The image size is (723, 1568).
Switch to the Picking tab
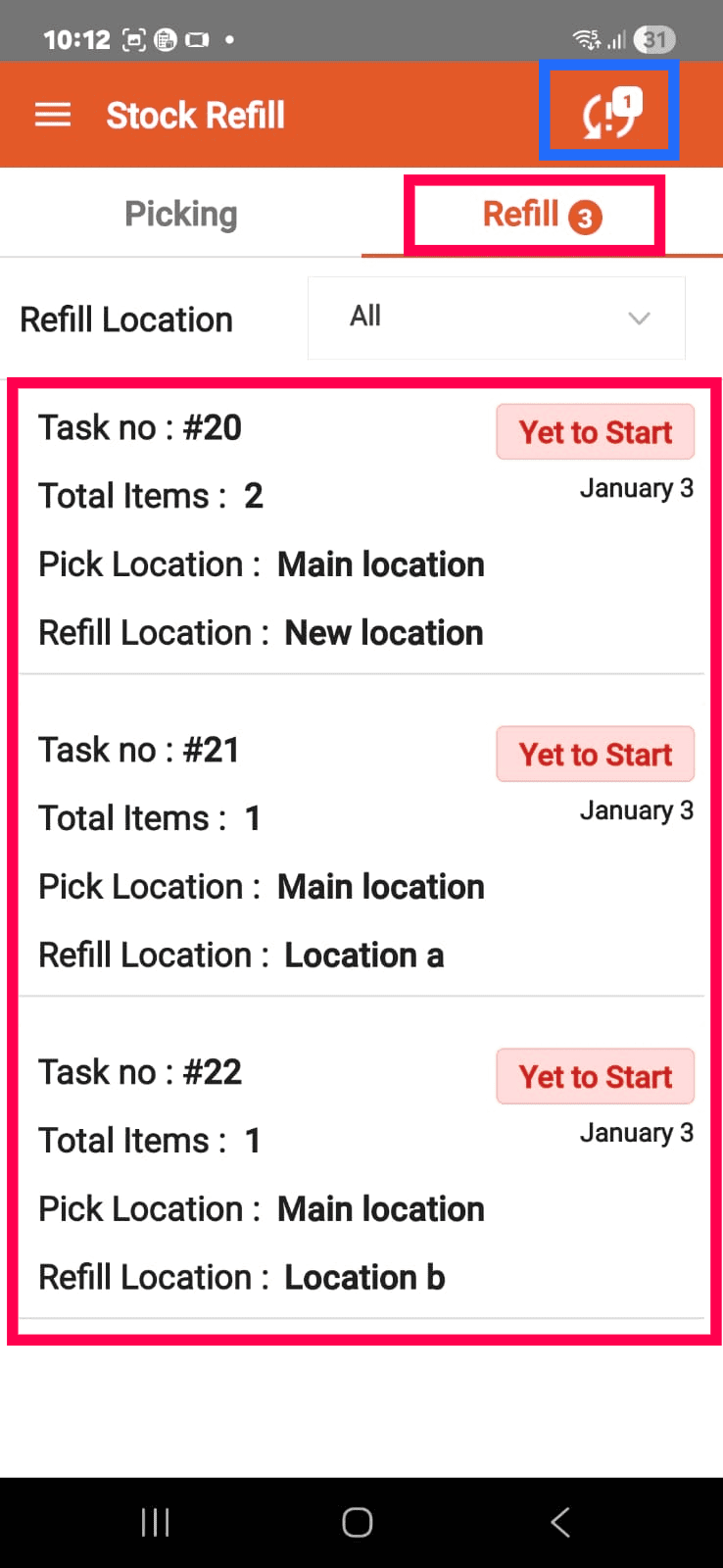click(x=181, y=214)
